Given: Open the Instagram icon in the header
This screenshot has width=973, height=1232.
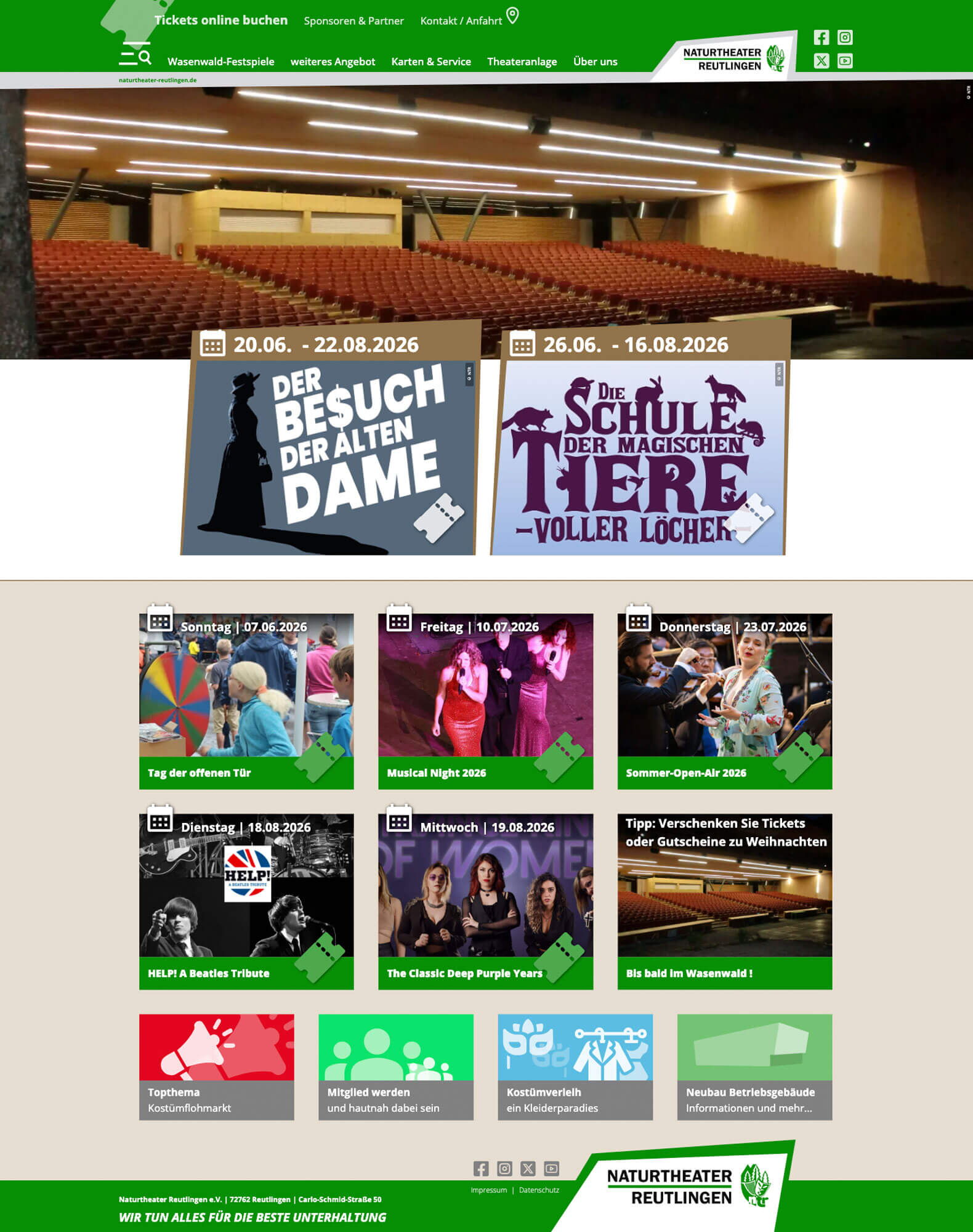Looking at the screenshot, I should [x=845, y=38].
